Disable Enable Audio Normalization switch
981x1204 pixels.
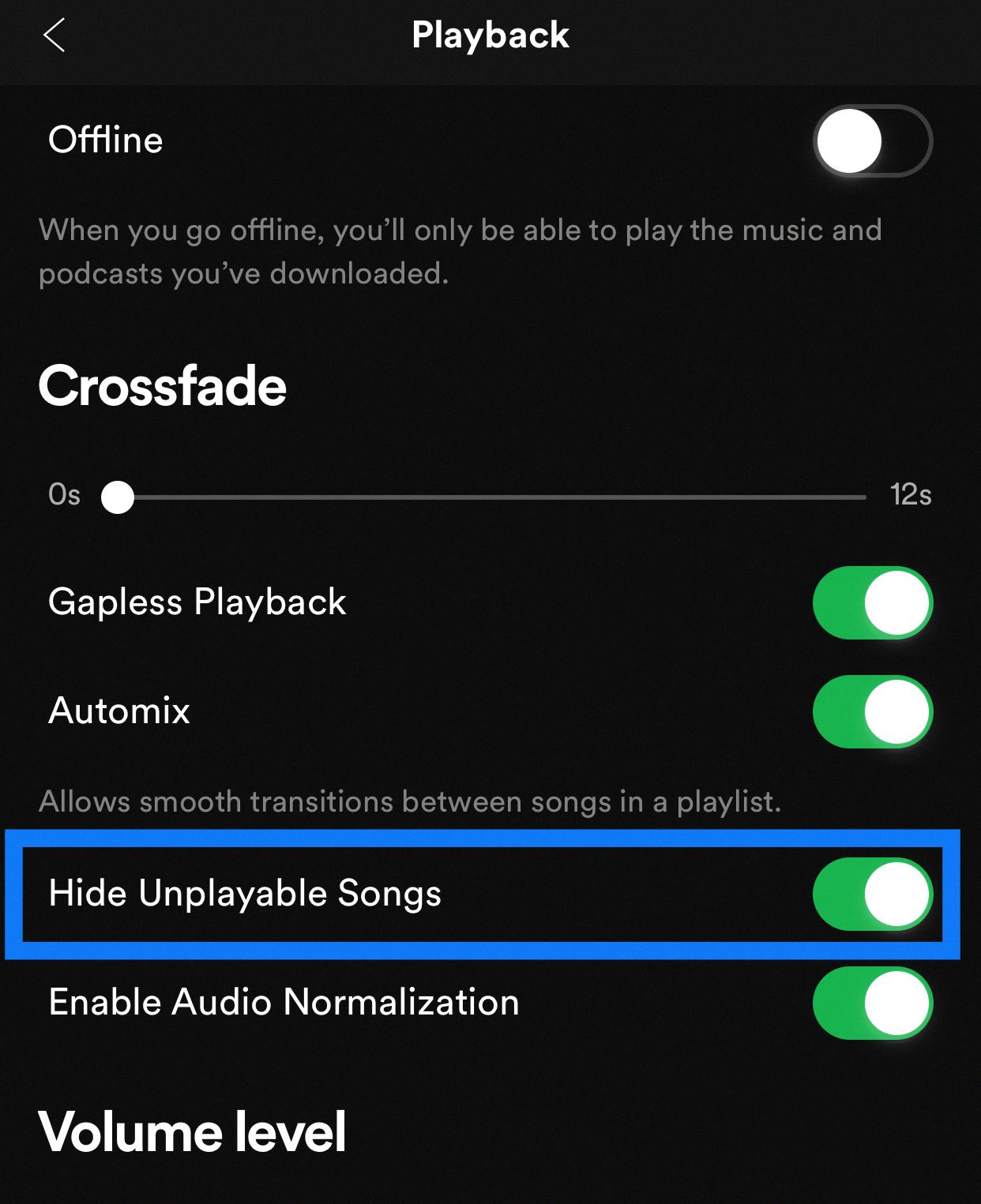click(872, 1003)
